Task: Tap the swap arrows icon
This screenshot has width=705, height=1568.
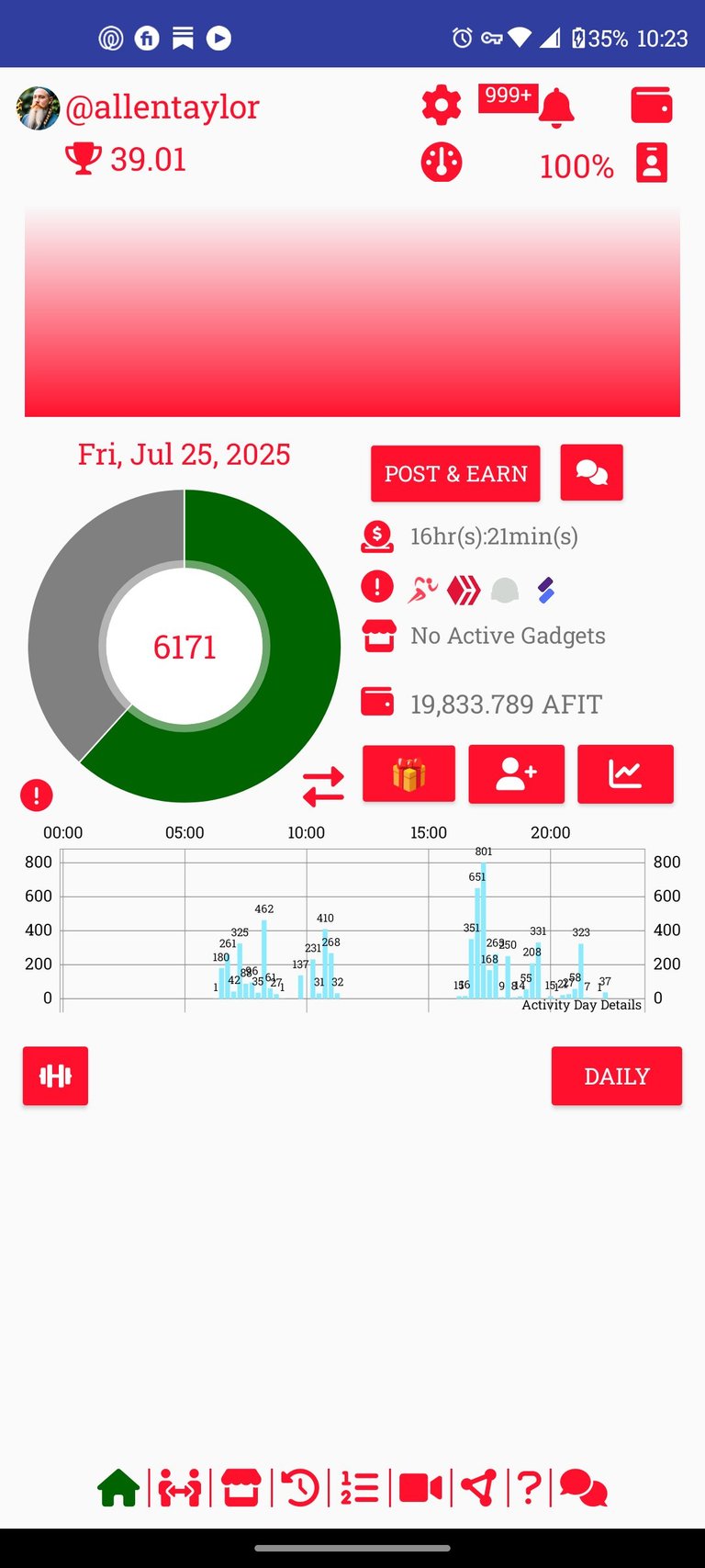Action: pos(323,787)
